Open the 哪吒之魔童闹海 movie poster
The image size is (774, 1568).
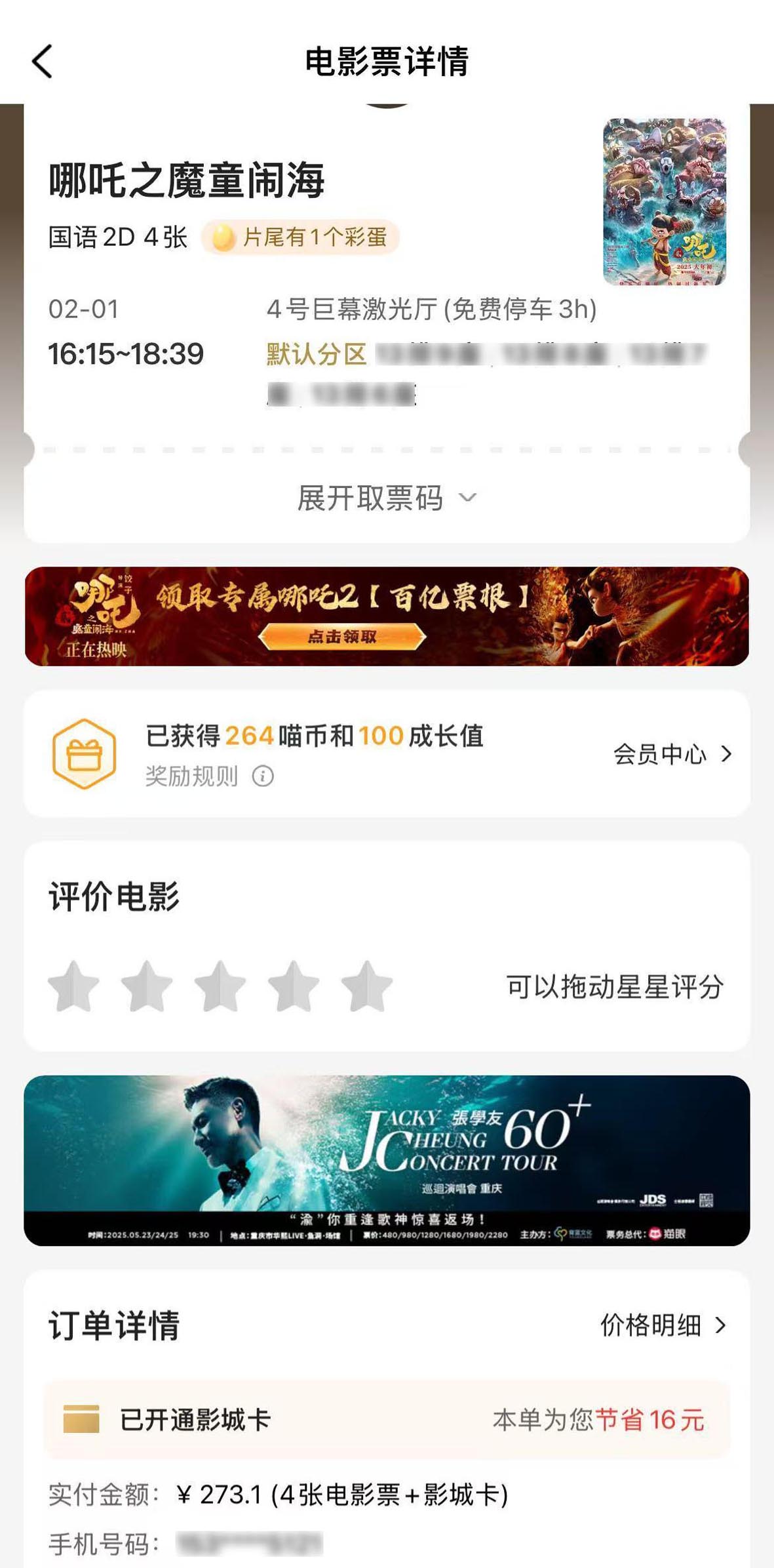(x=664, y=201)
